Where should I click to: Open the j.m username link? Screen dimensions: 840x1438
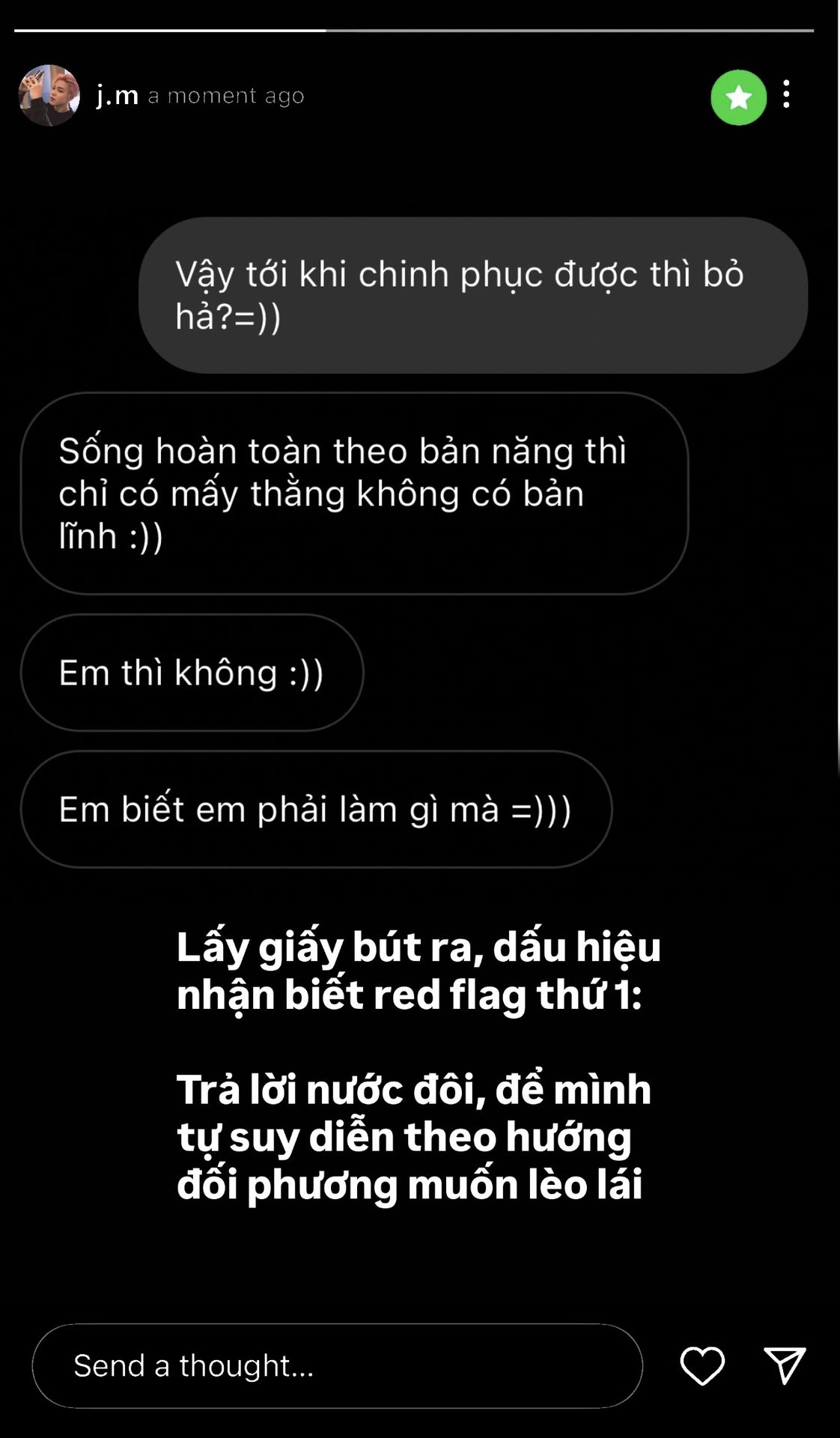pyautogui.click(x=118, y=95)
